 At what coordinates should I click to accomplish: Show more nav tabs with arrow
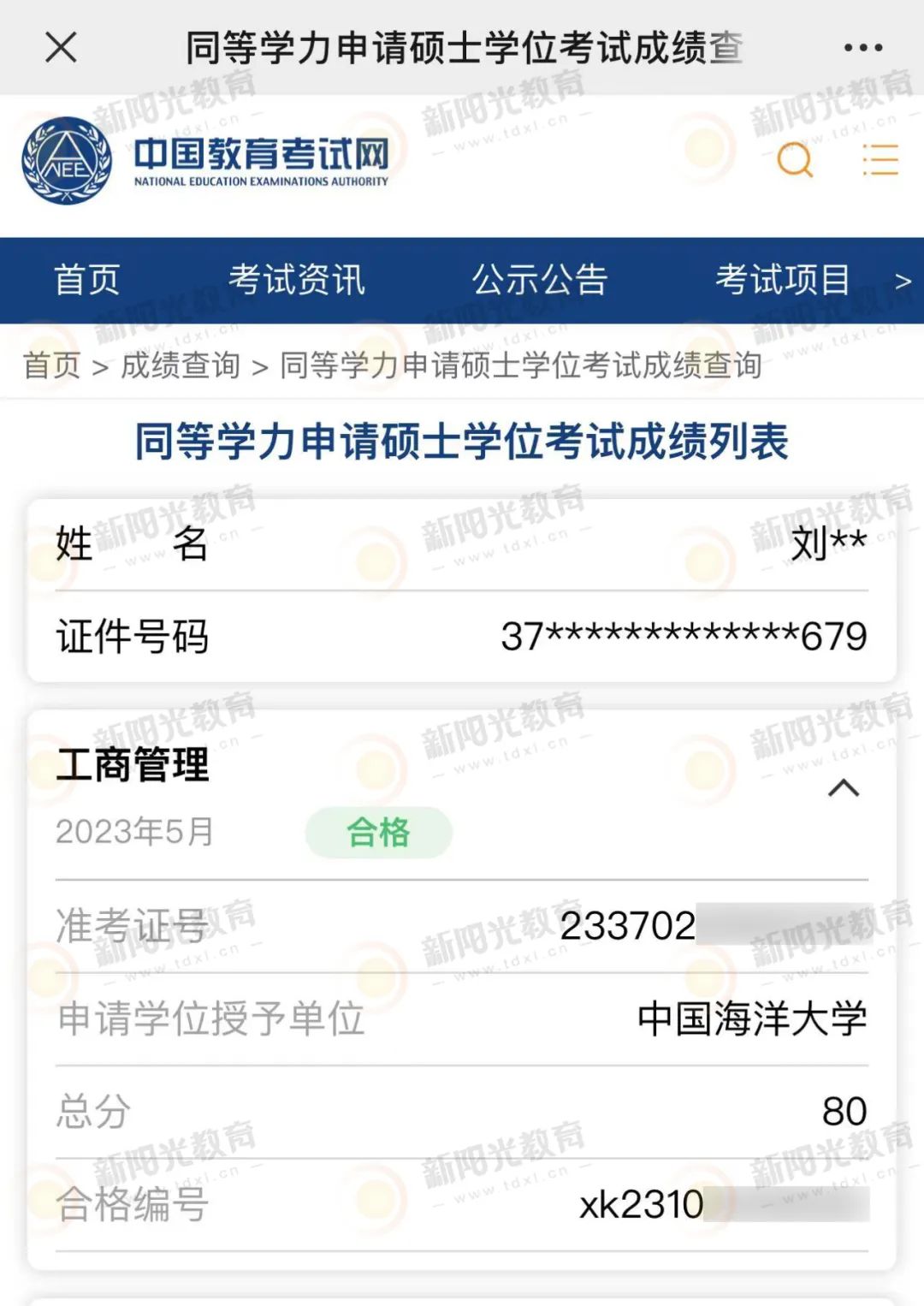[903, 281]
